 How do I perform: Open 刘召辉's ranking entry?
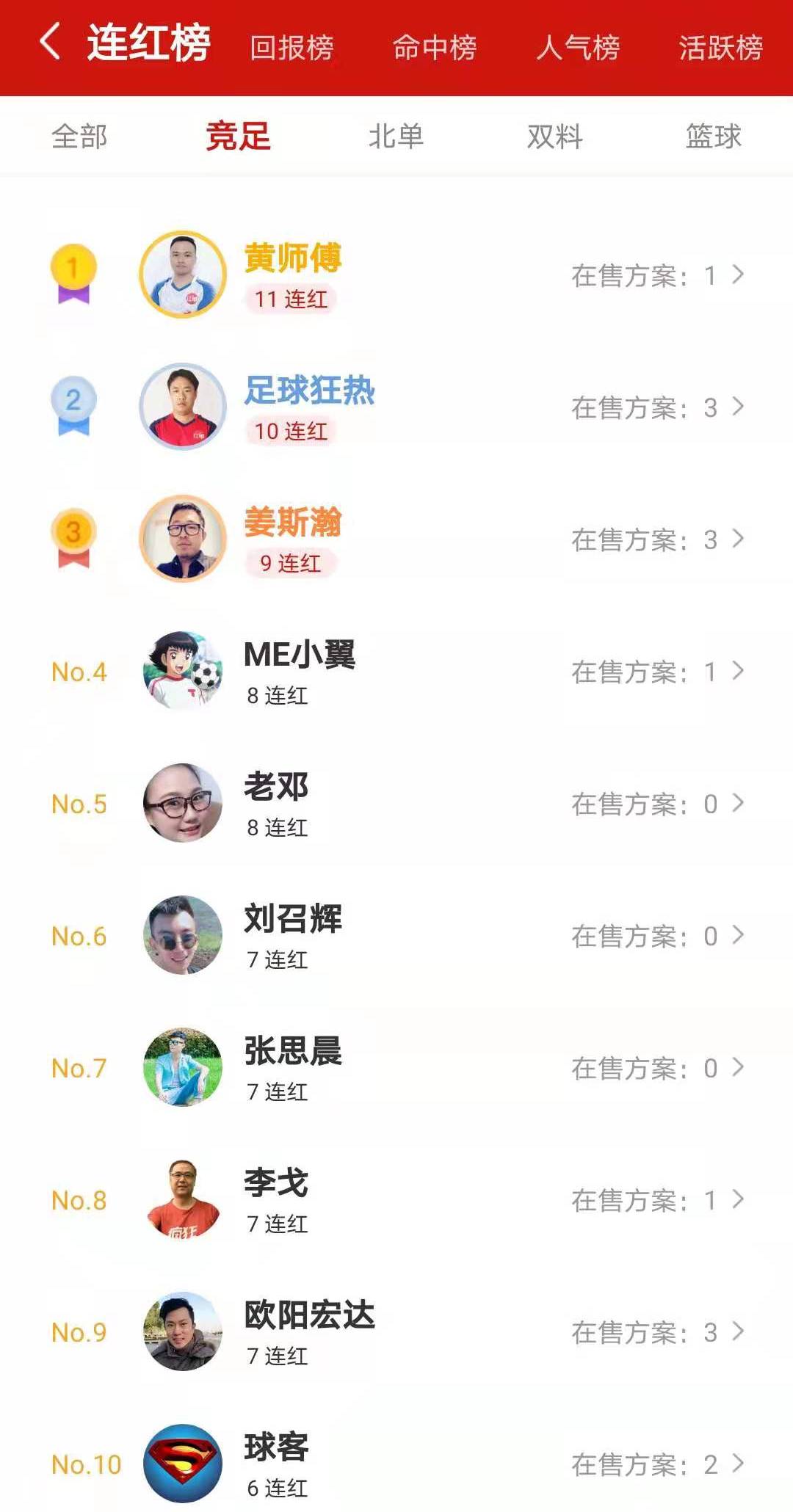(396, 936)
